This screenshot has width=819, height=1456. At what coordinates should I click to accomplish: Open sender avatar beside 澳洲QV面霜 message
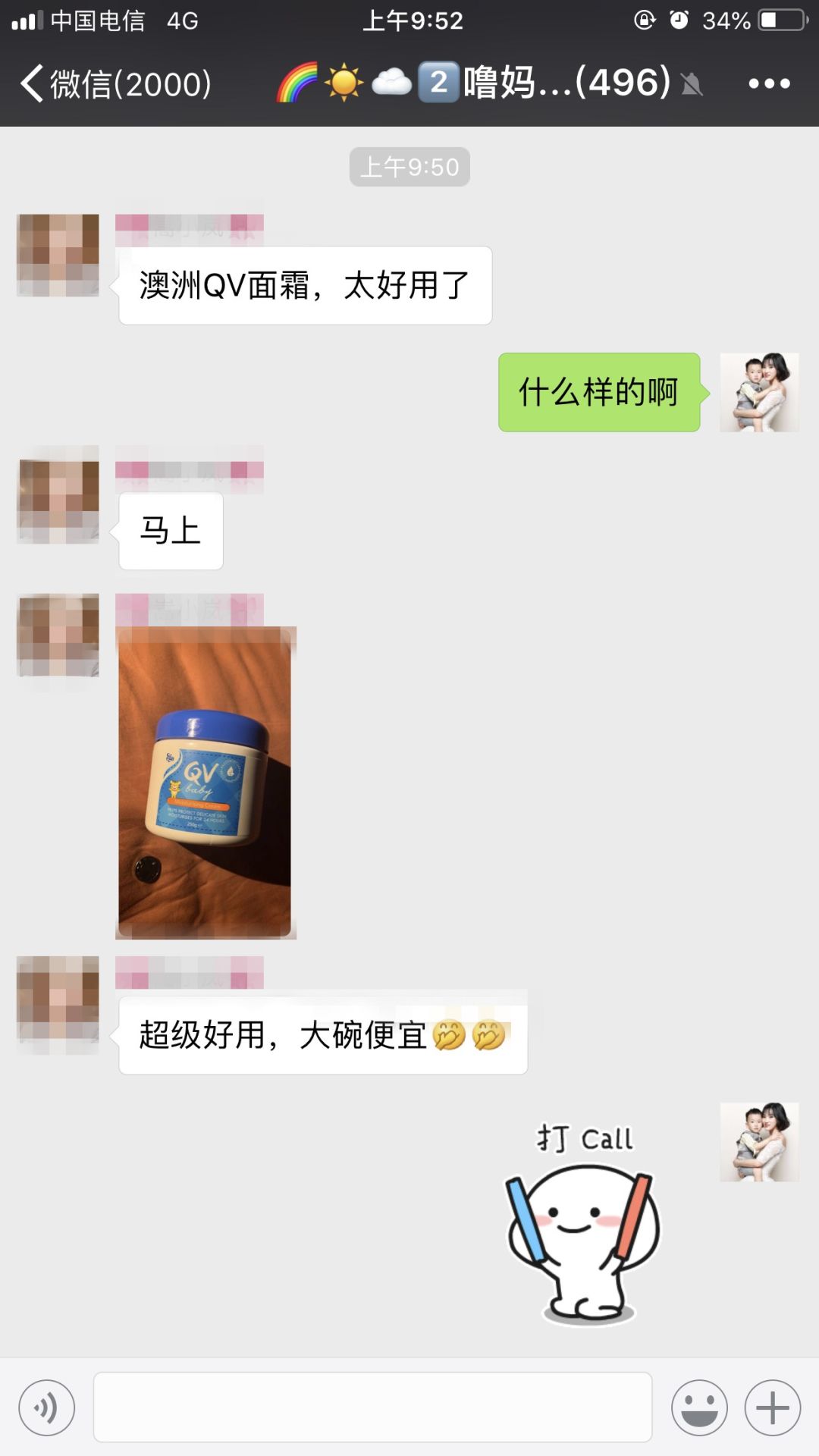[58, 255]
